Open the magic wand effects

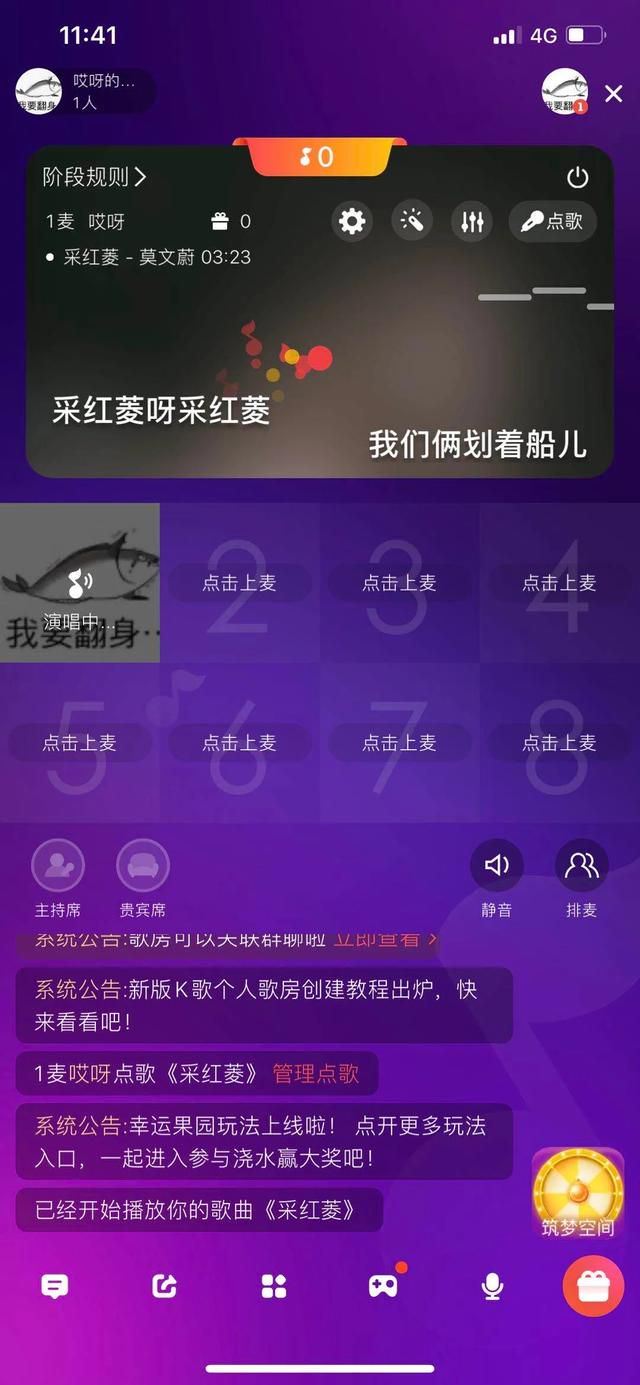[x=412, y=221]
